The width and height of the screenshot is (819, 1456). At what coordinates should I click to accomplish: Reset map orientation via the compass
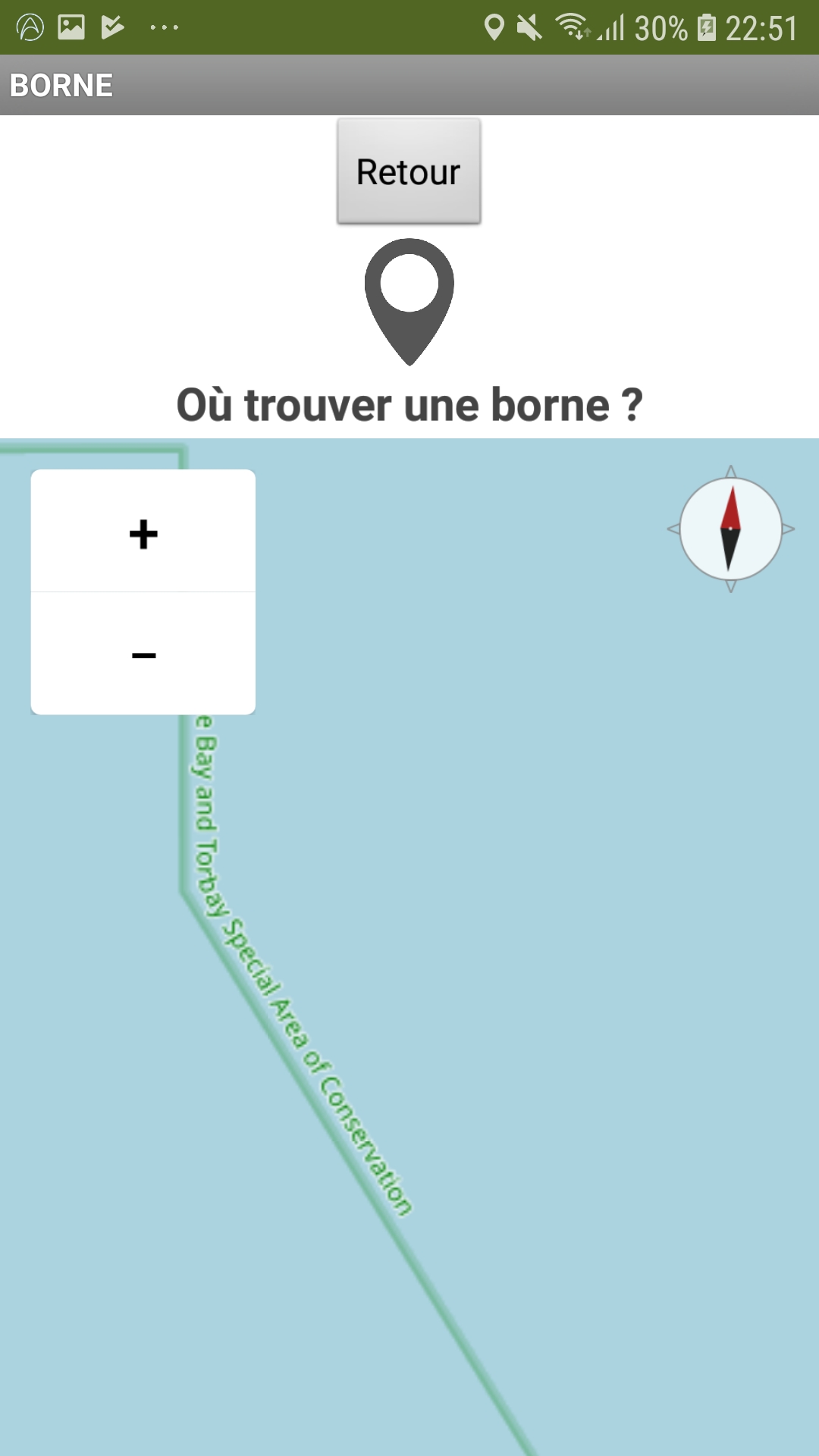coord(731,529)
